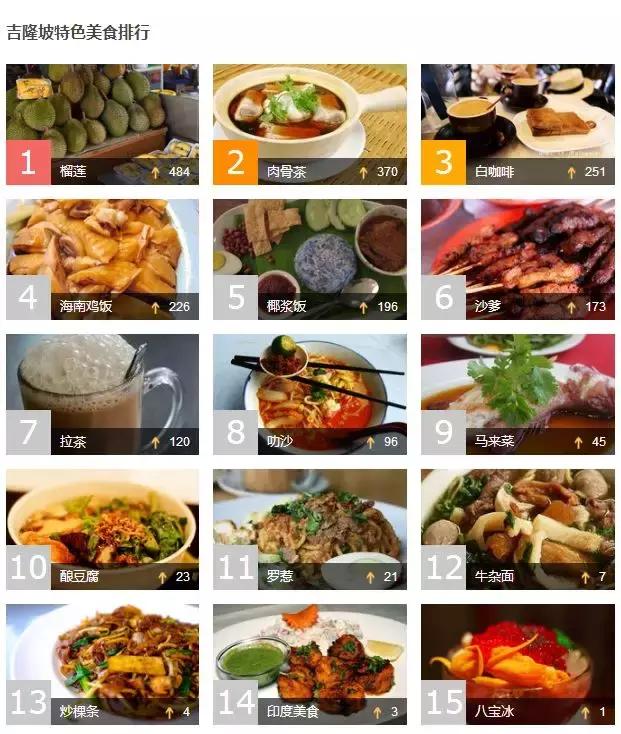Screen dimensions: 621x734
Task: View the 肉骨茶 ranking card
Action: pos(310,124)
